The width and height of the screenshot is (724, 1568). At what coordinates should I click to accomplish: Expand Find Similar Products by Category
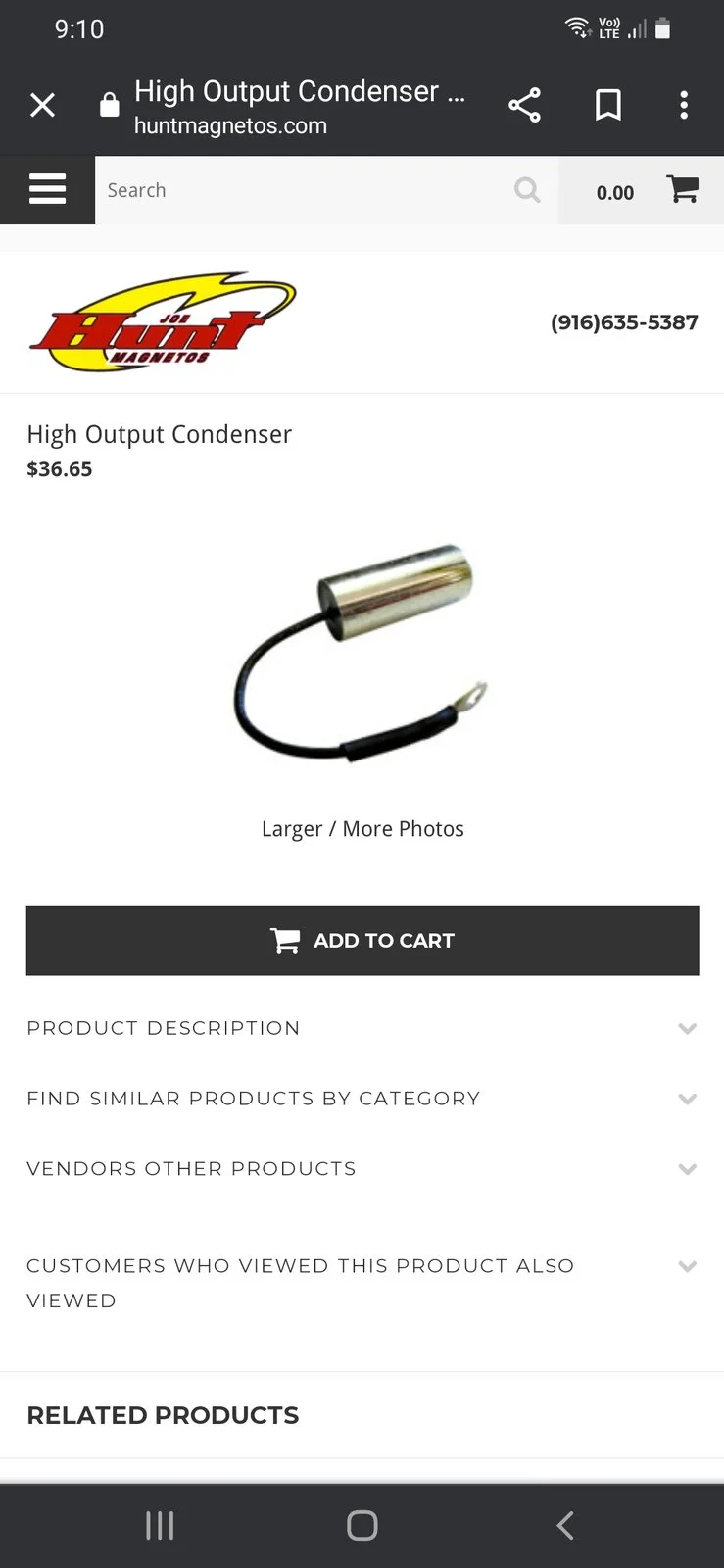[362, 1099]
